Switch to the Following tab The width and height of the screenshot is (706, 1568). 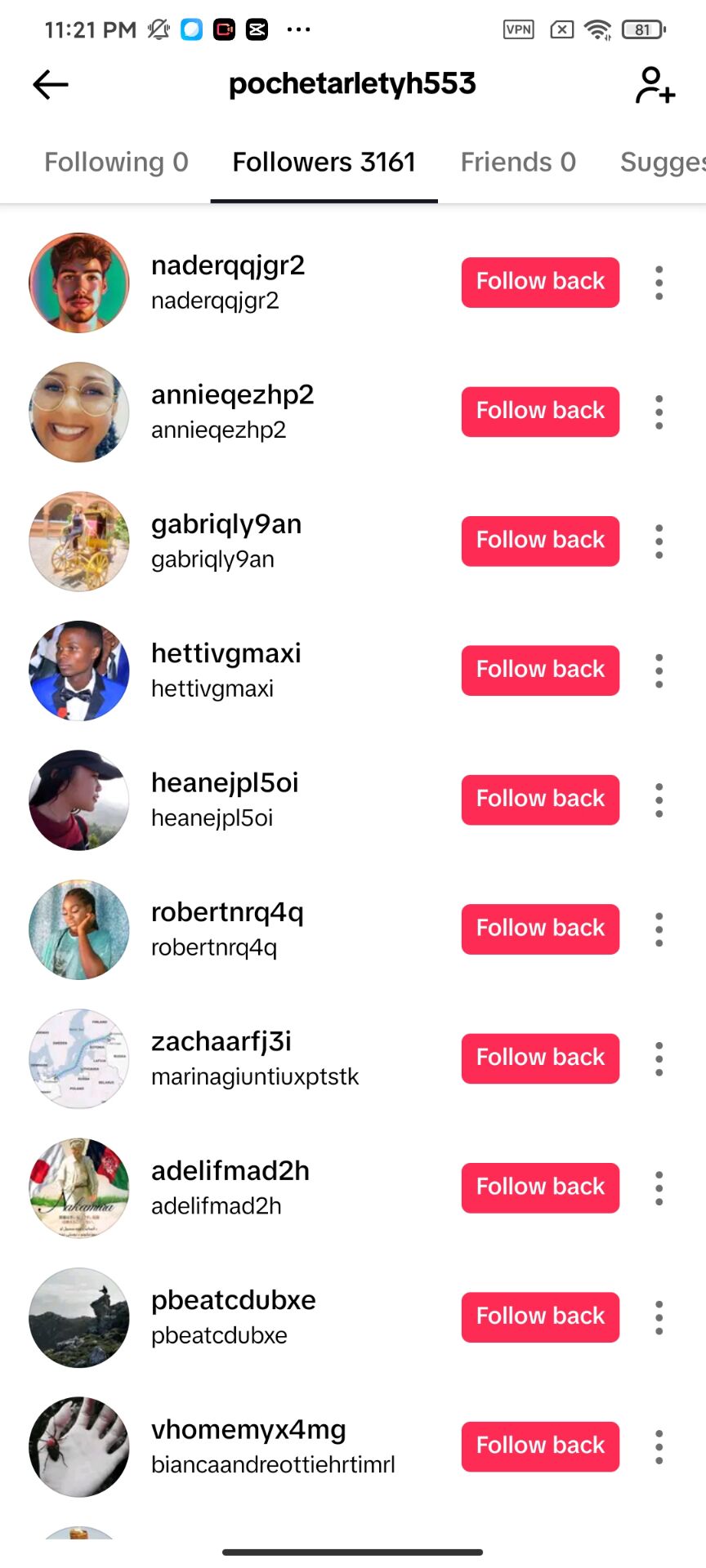(x=116, y=163)
